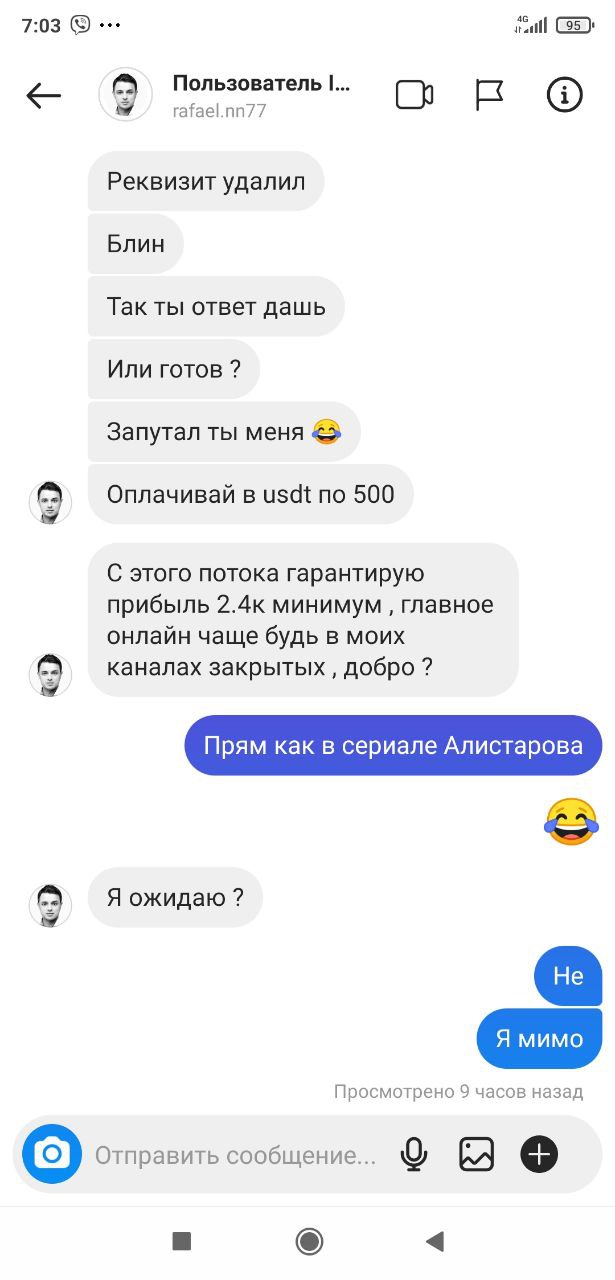The width and height of the screenshot is (615, 1280).
Task: Open recent apps via square button
Action: tap(182, 1242)
